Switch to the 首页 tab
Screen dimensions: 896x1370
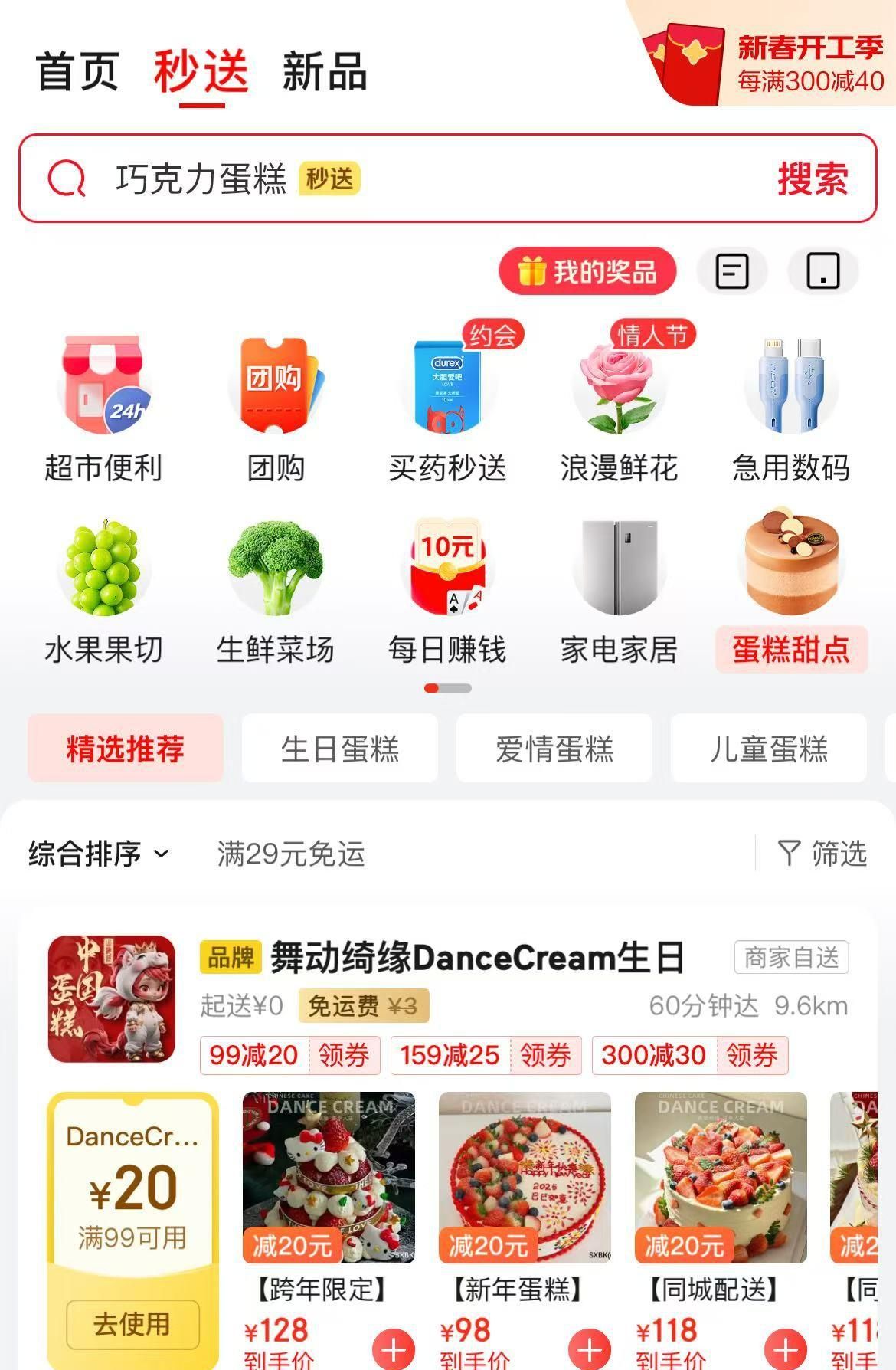[77, 71]
